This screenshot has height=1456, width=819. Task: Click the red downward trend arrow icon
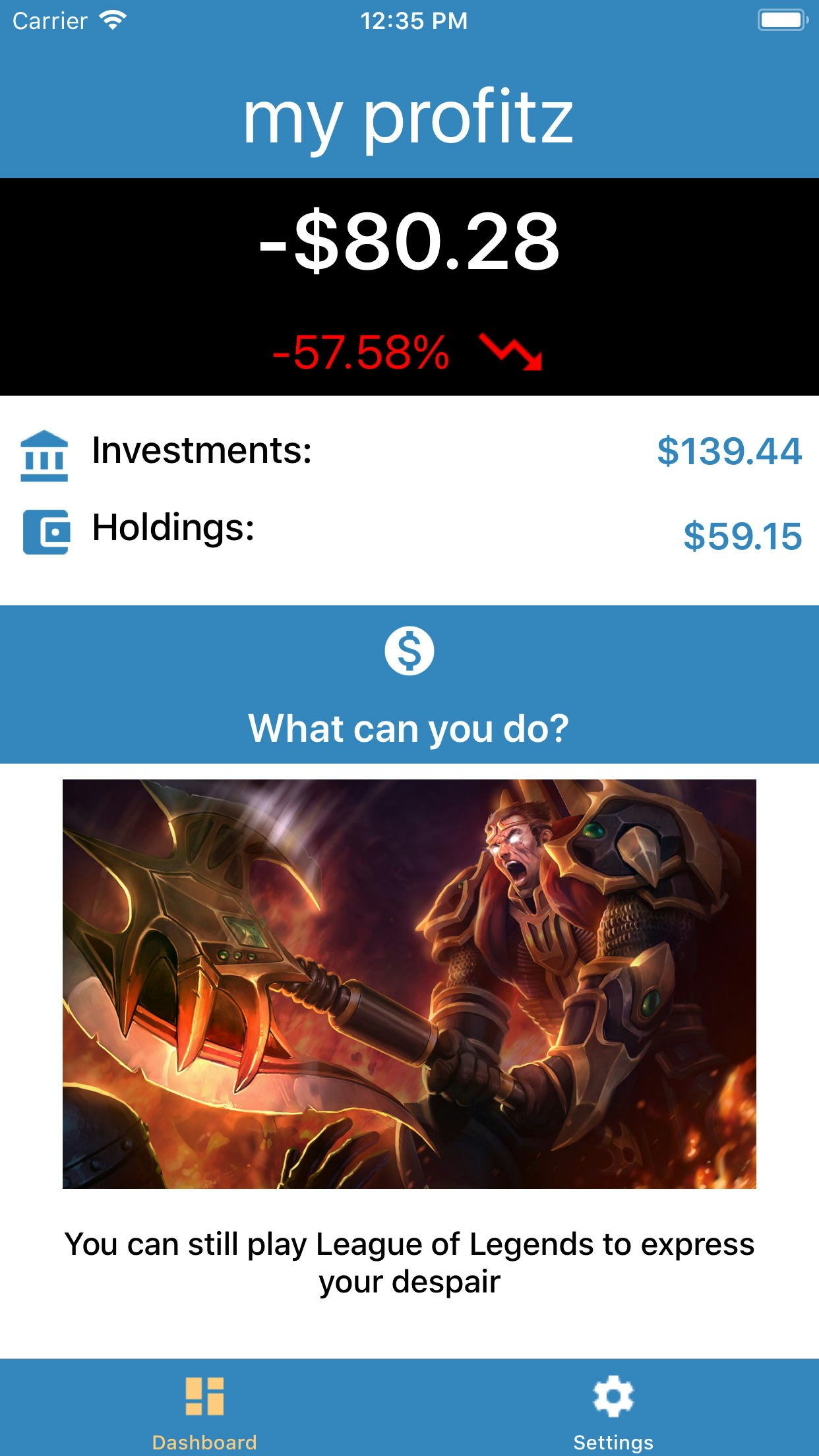509,354
